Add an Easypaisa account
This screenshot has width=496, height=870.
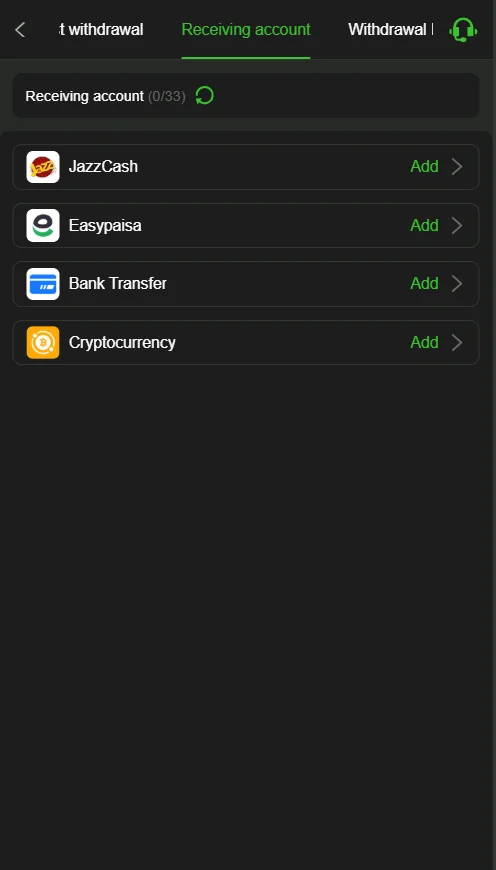[246, 225]
